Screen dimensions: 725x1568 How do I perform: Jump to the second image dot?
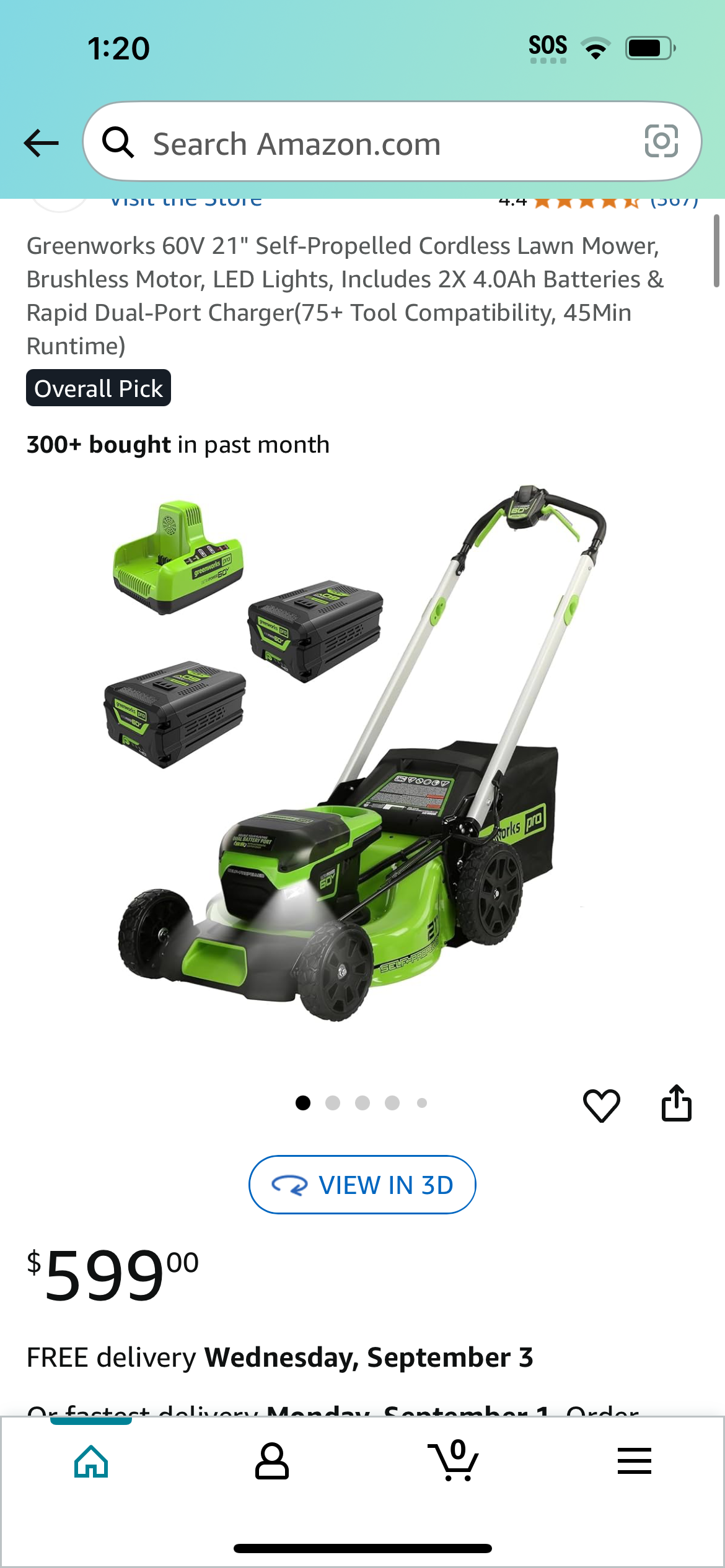tap(333, 1103)
